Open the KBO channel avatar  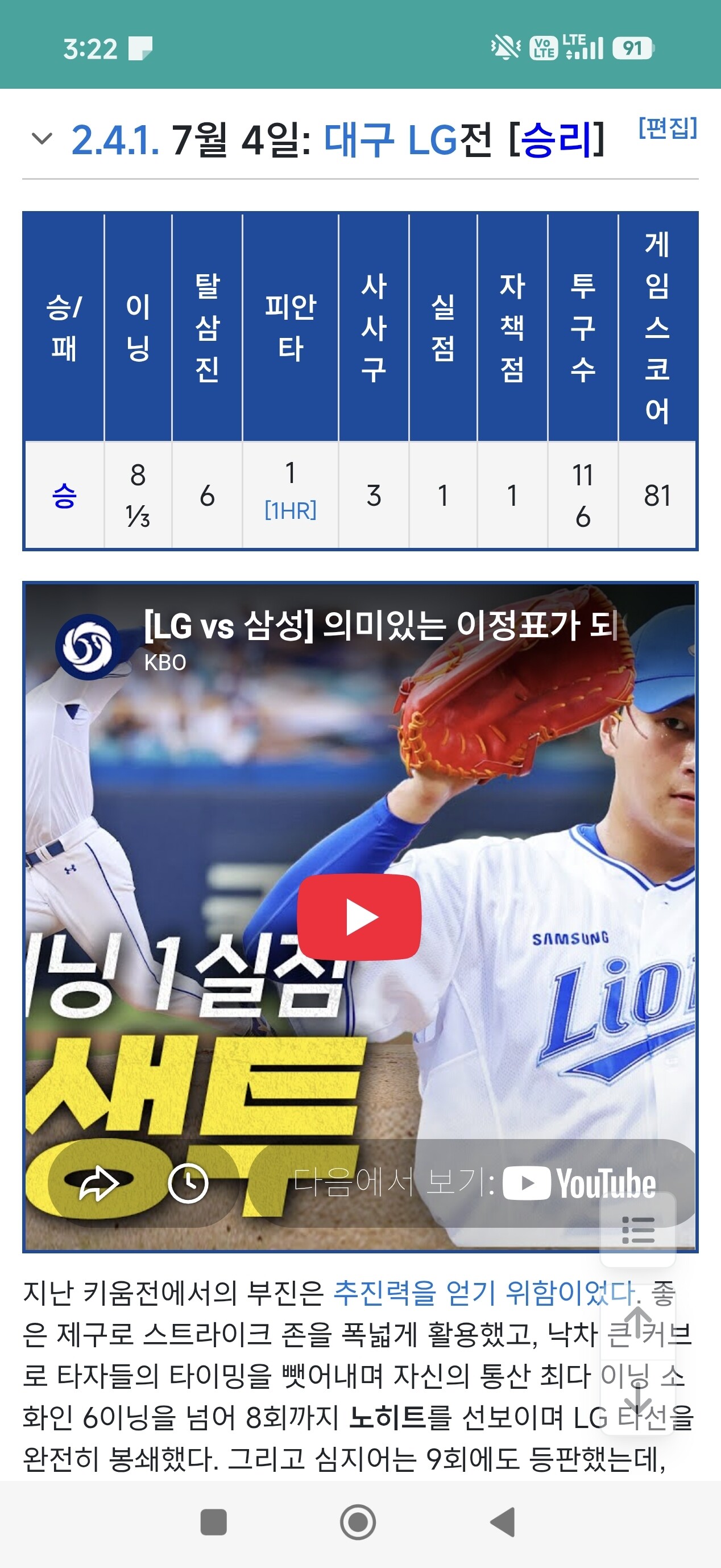(88, 646)
